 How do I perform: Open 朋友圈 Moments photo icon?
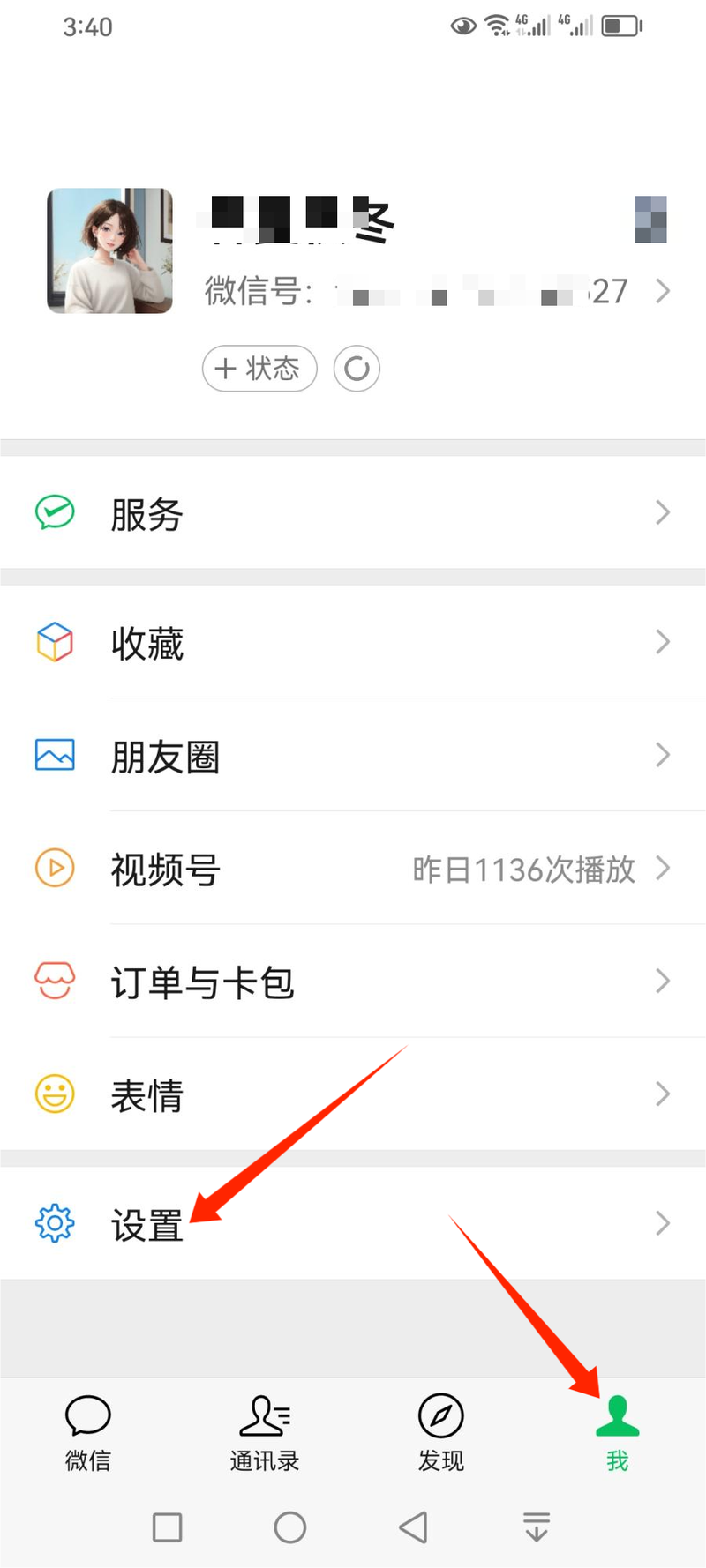[x=54, y=755]
